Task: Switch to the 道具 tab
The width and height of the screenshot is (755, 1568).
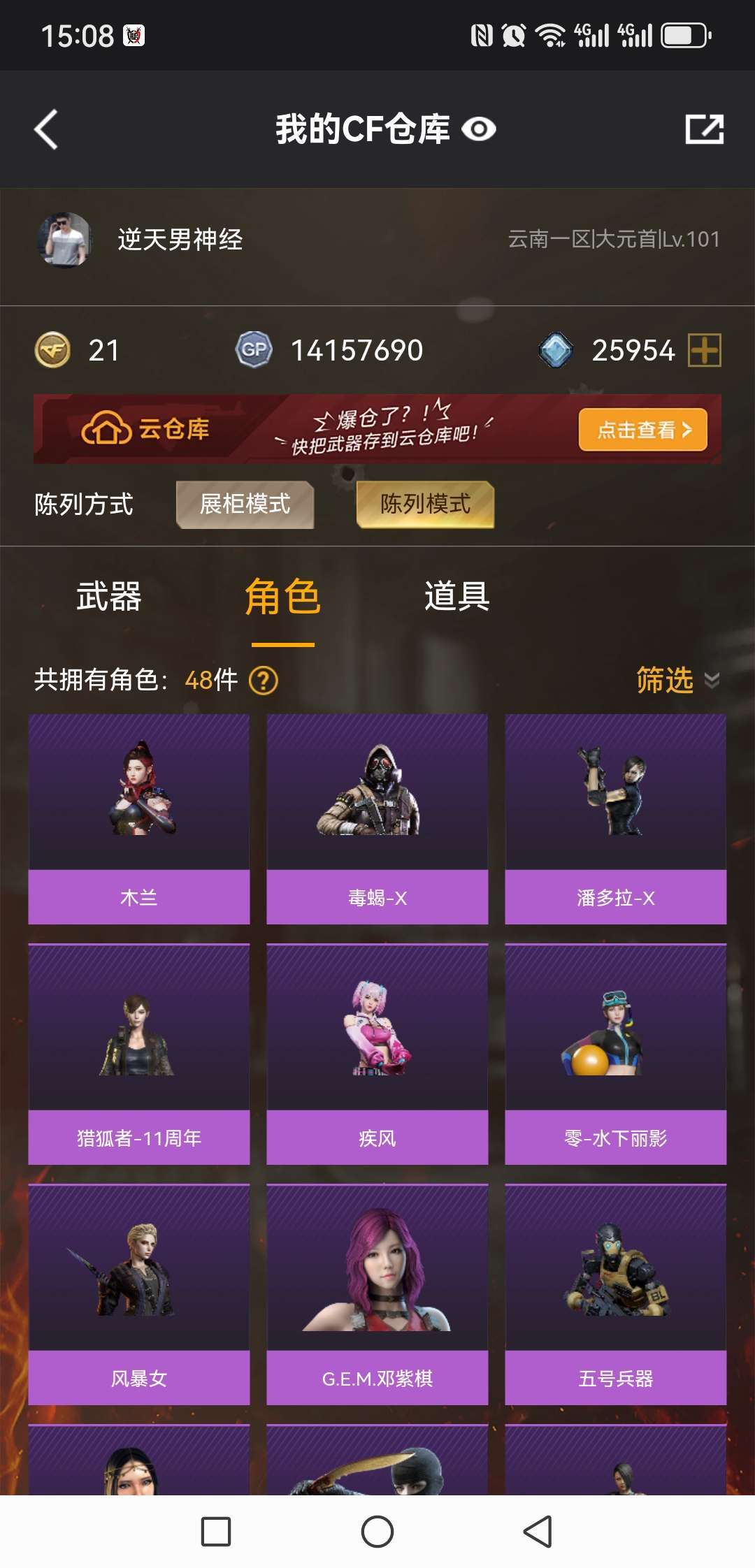Action: pos(457,597)
